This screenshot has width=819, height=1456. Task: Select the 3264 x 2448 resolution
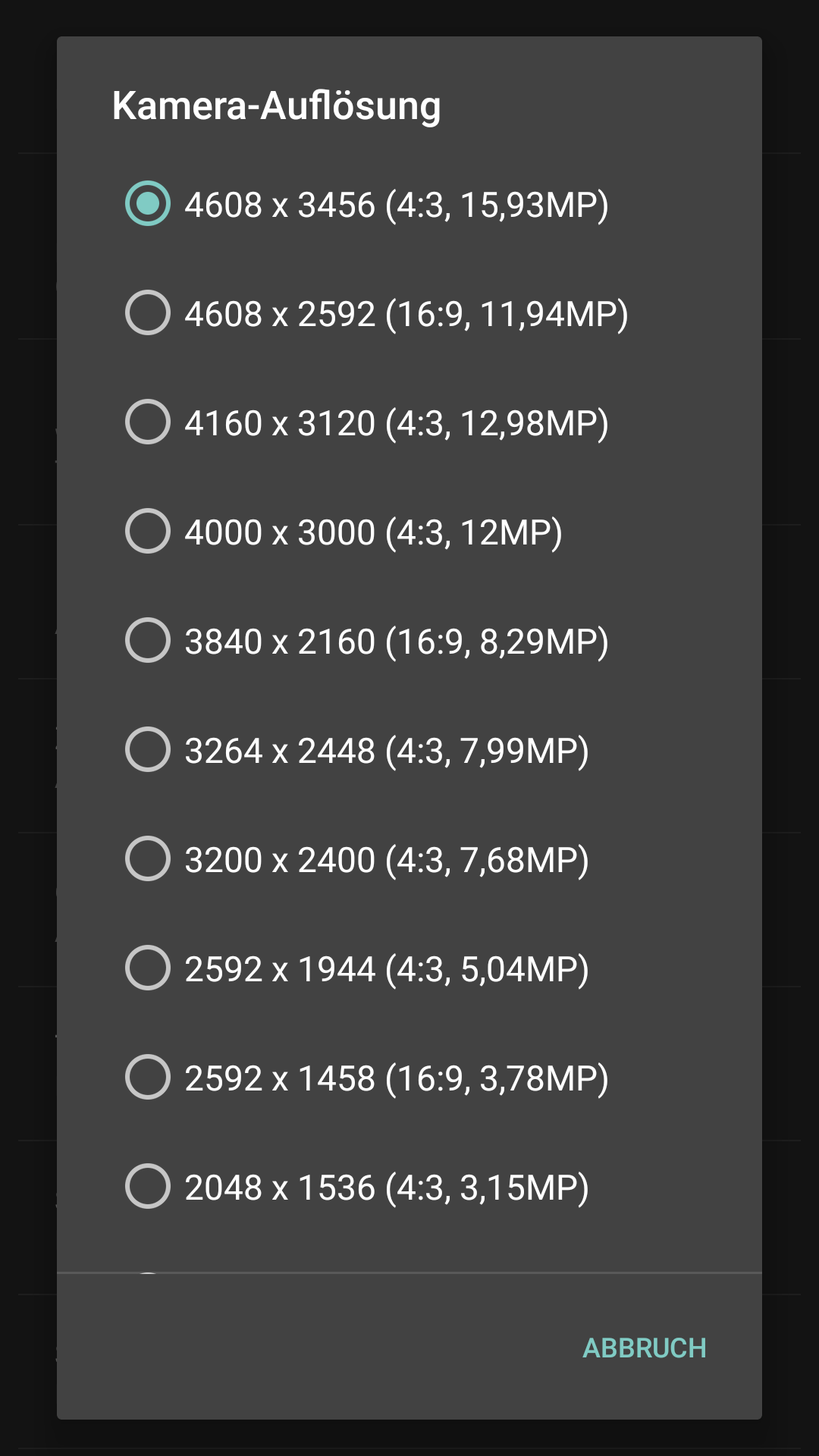(409, 750)
